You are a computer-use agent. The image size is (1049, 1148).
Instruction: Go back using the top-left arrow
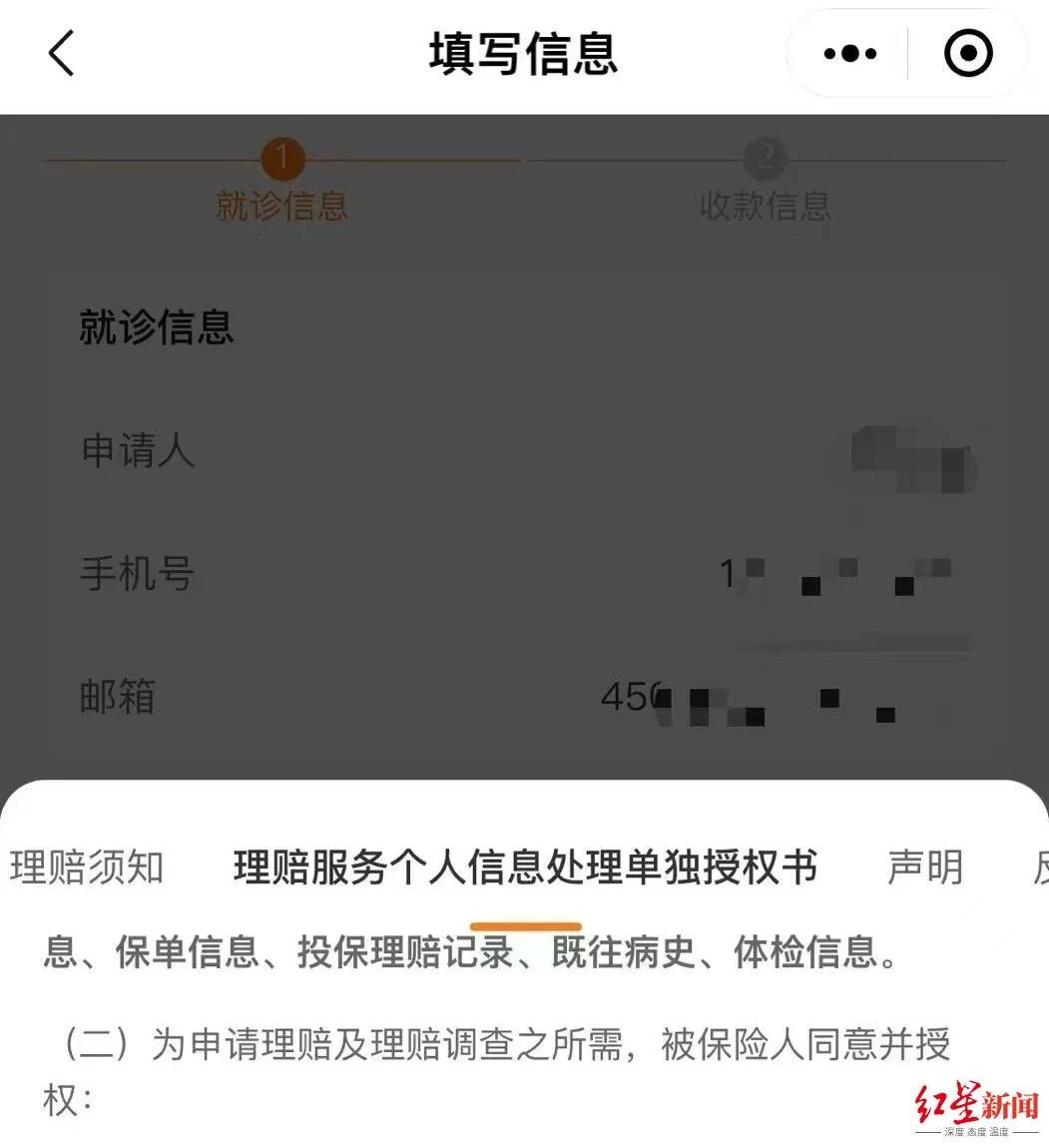coord(62,53)
